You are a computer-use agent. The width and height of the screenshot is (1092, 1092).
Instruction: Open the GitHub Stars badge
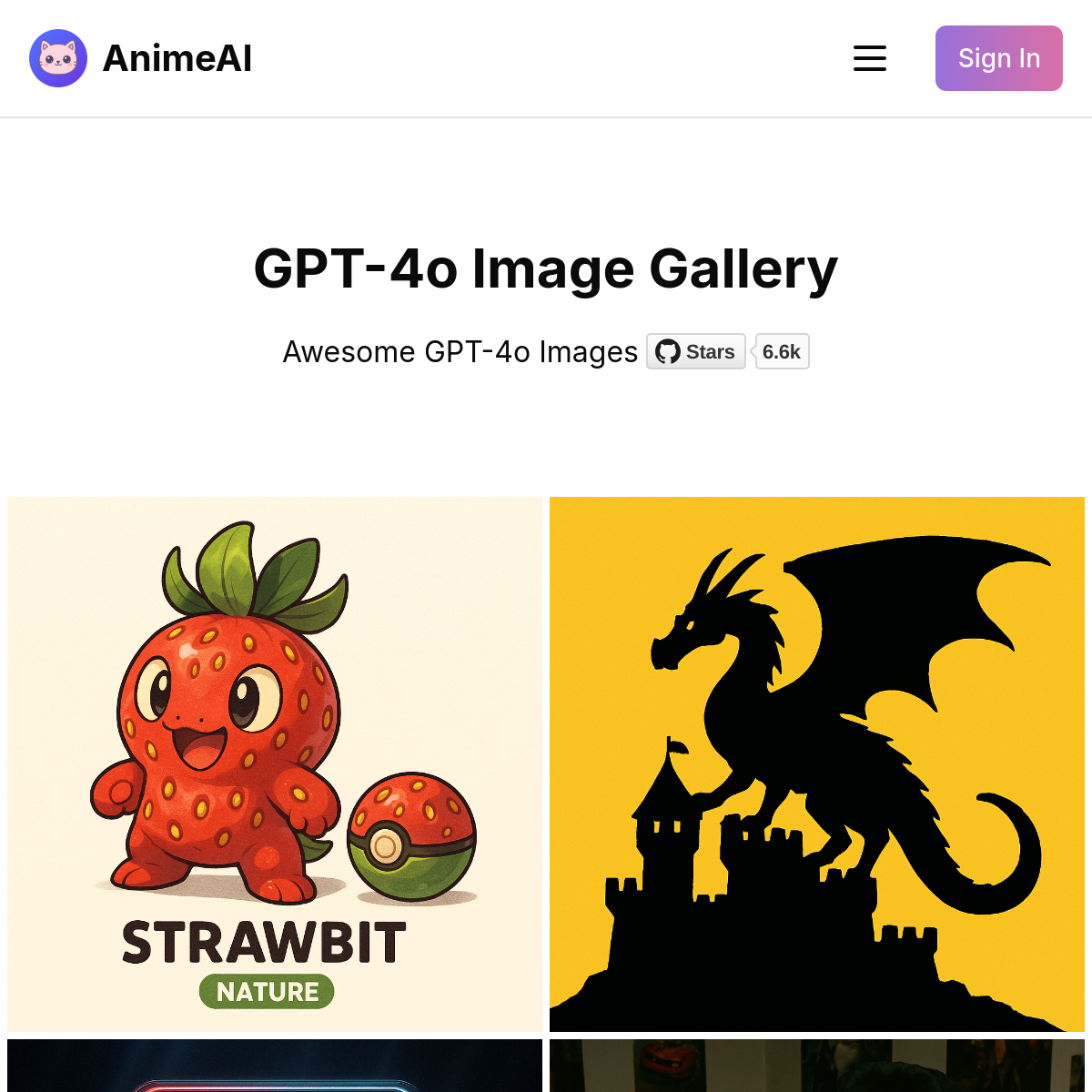pyautogui.click(x=696, y=351)
